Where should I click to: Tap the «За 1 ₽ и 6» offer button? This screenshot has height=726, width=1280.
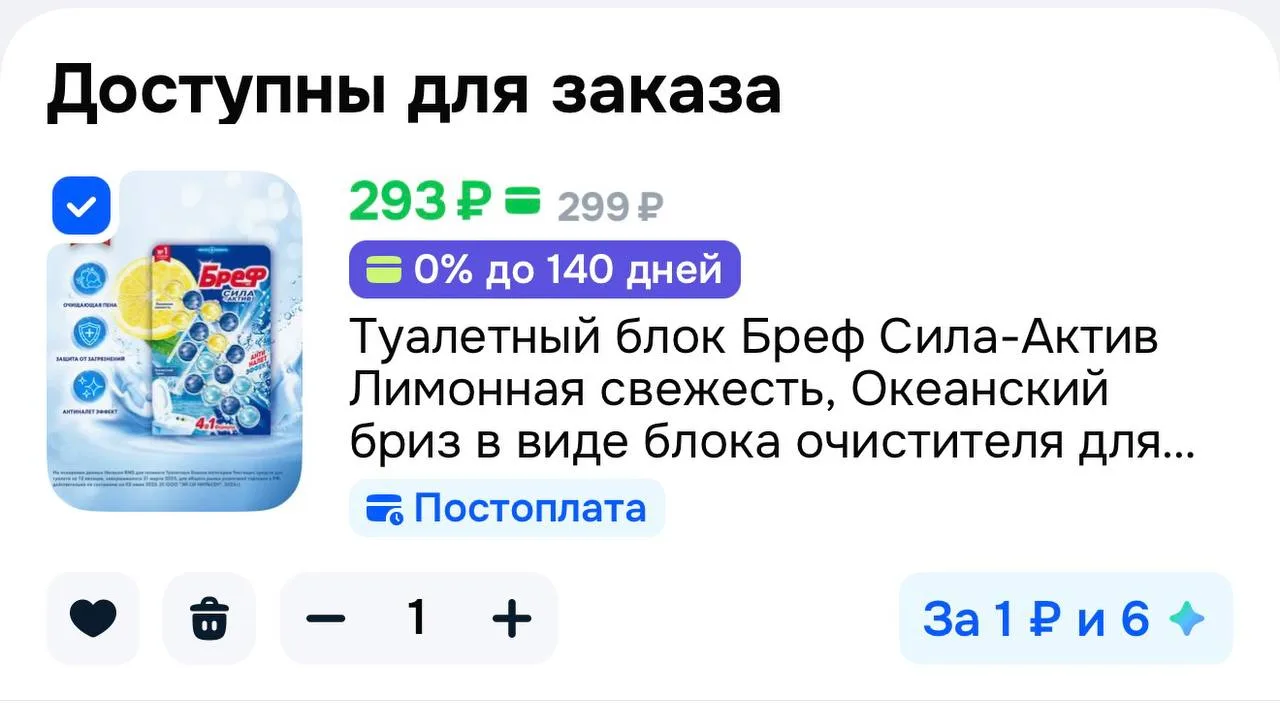coord(1066,619)
